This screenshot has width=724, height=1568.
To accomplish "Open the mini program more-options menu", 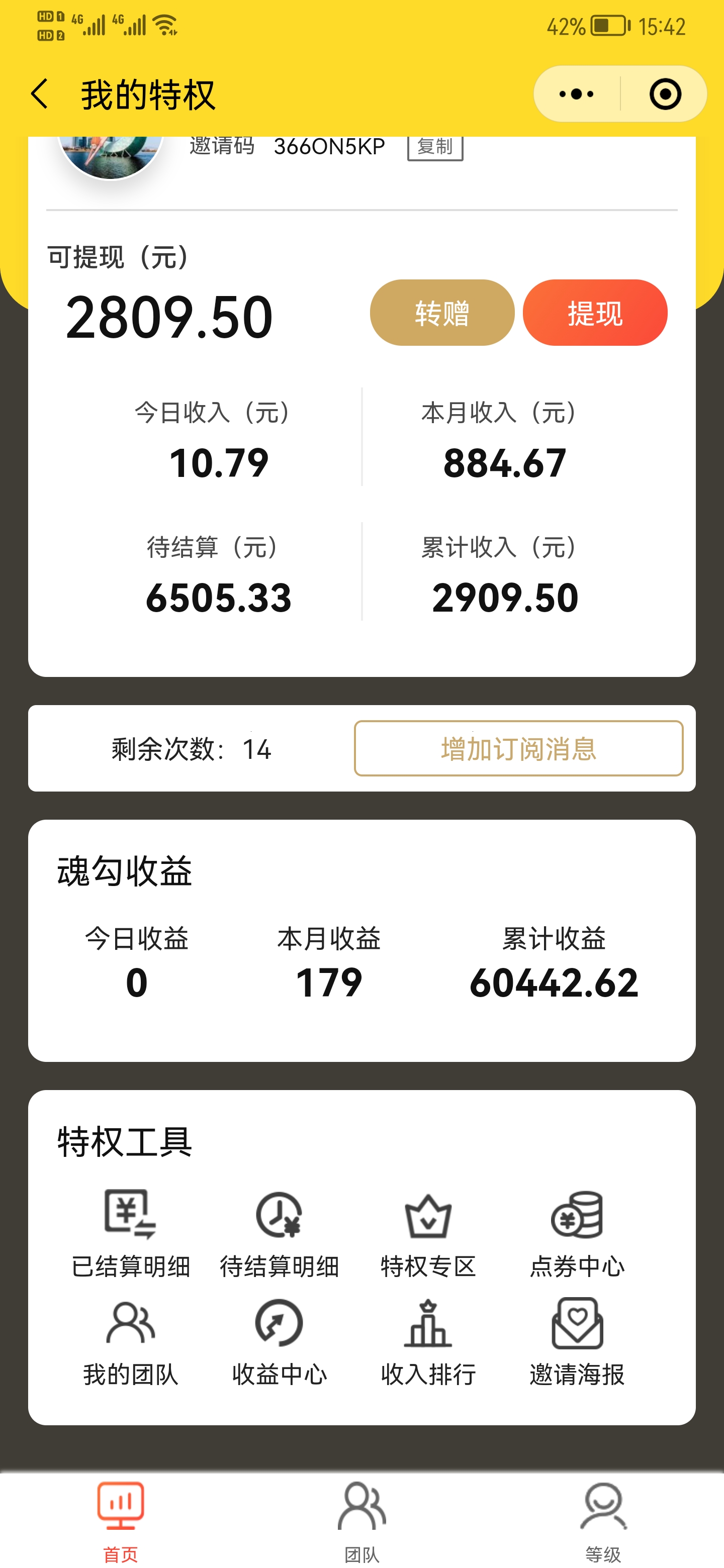I will 576,94.
